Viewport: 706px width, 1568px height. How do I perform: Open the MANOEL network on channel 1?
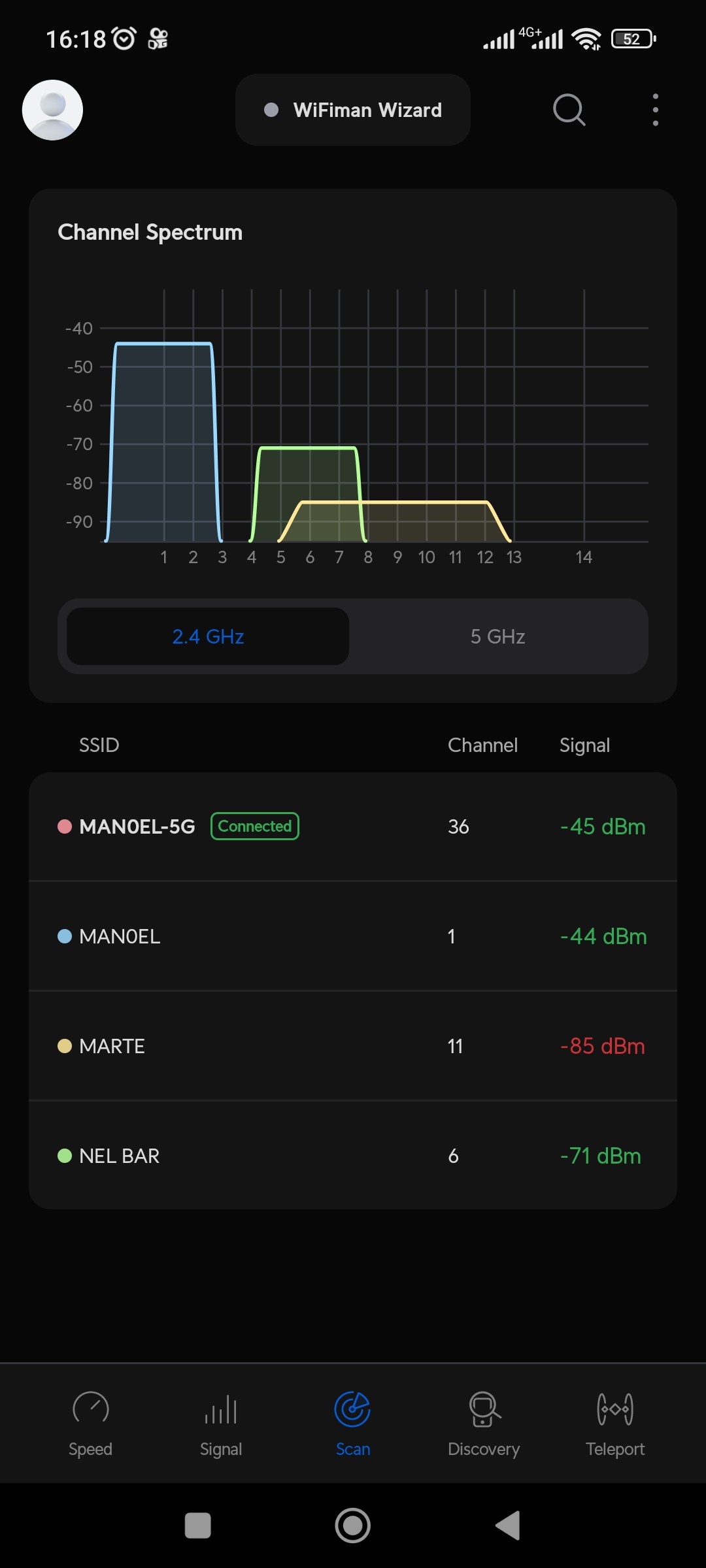click(x=353, y=936)
